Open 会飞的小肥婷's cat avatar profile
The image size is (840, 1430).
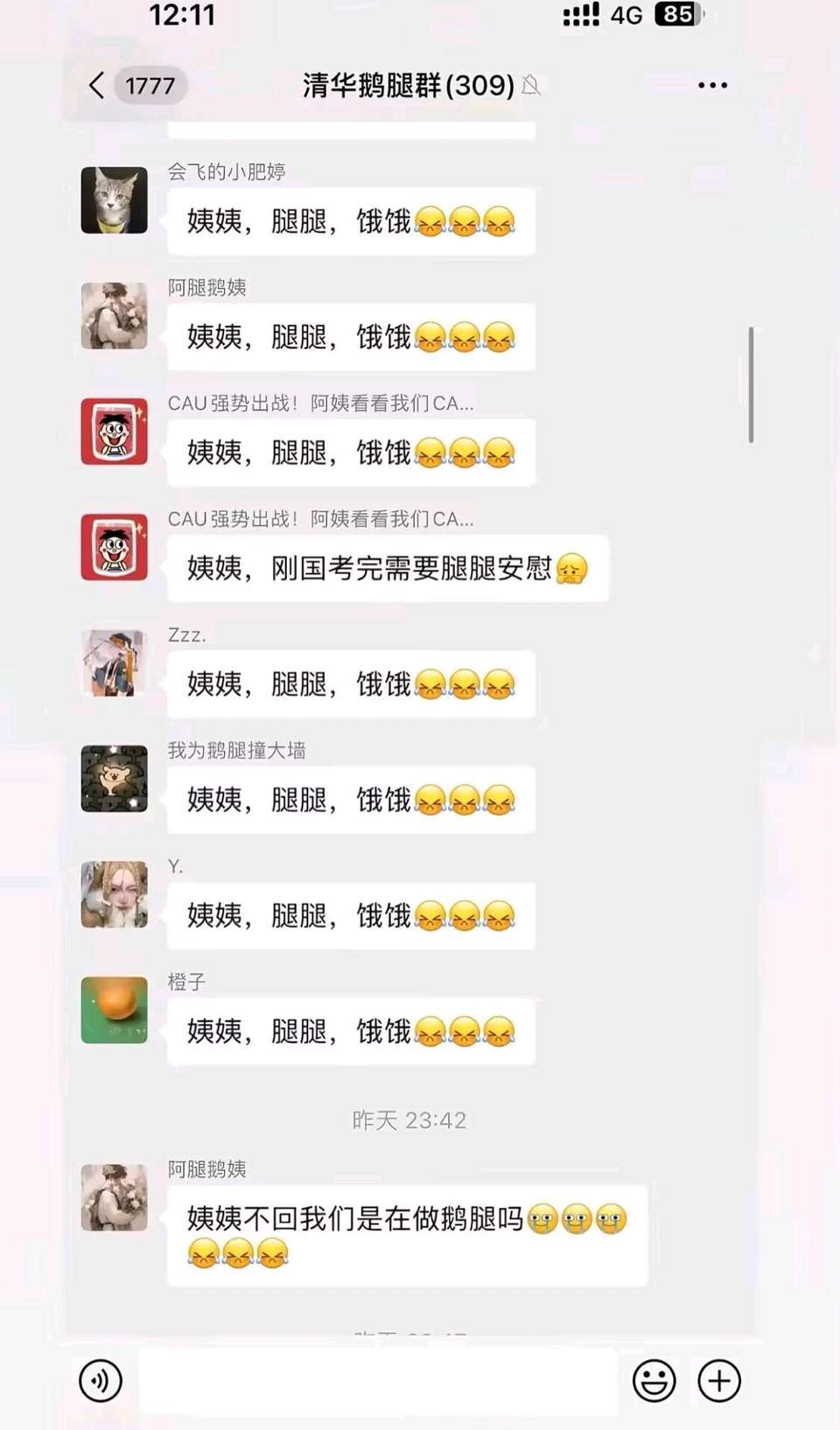(x=115, y=200)
